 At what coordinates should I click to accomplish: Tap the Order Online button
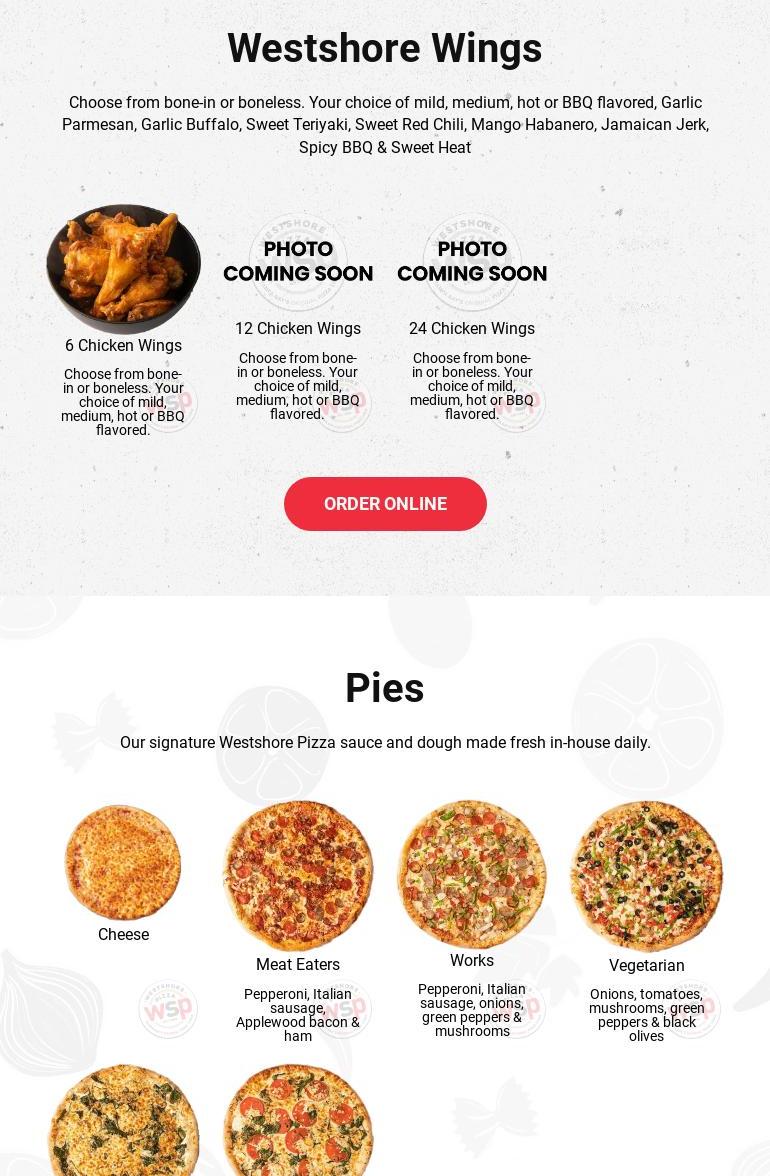[x=385, y=504]
